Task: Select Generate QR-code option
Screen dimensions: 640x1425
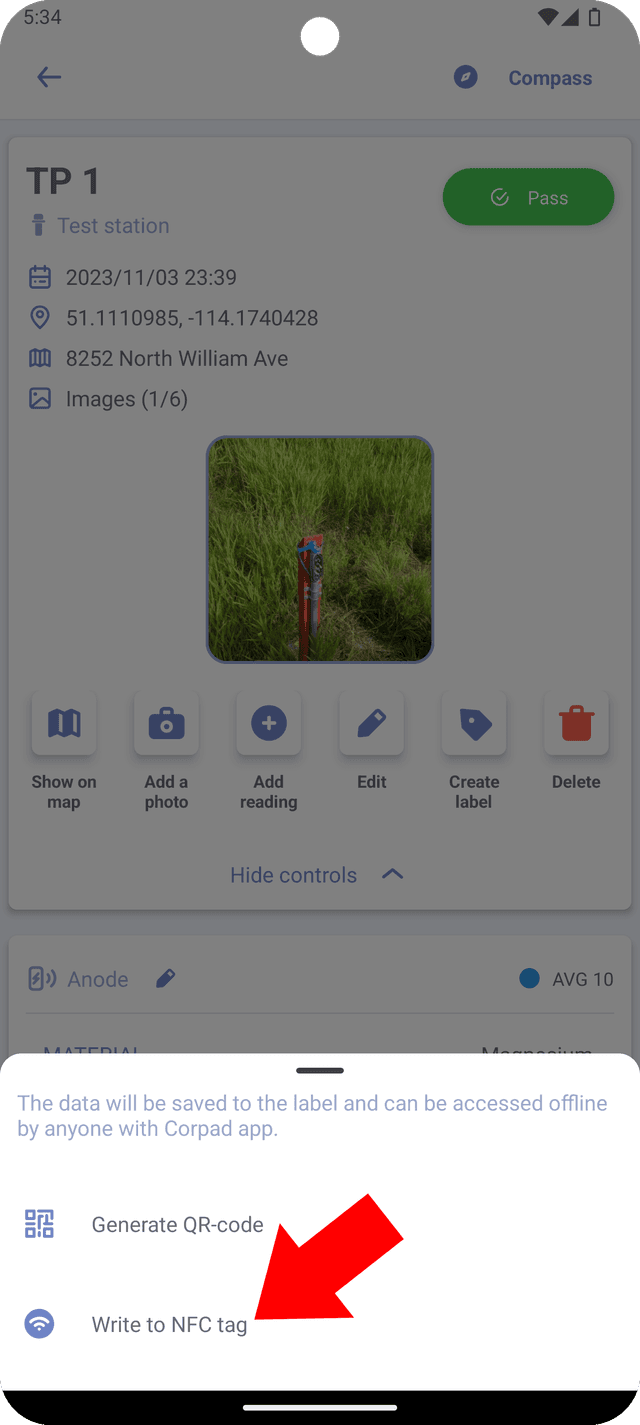Action: 177,1224
